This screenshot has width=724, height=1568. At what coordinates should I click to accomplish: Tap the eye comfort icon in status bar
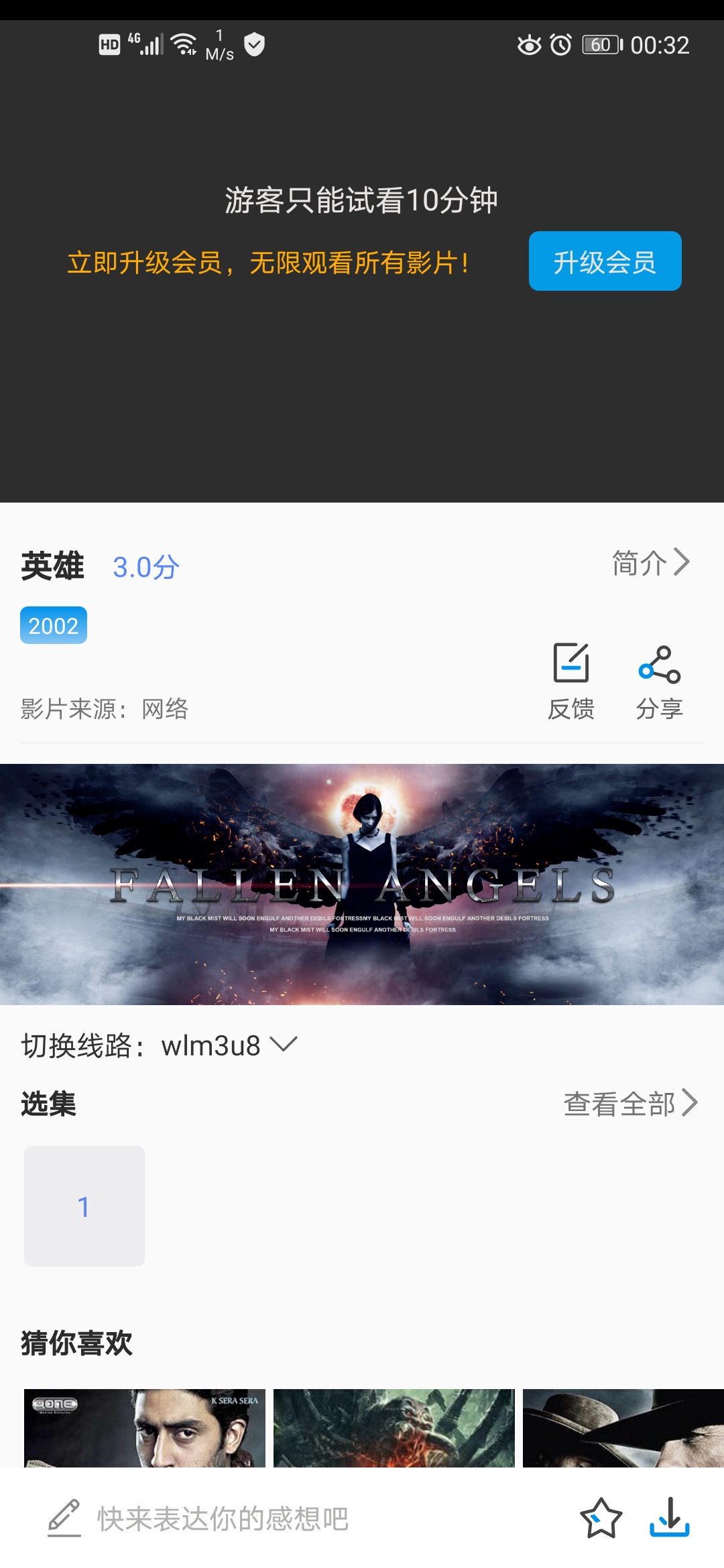pos(530,44)
